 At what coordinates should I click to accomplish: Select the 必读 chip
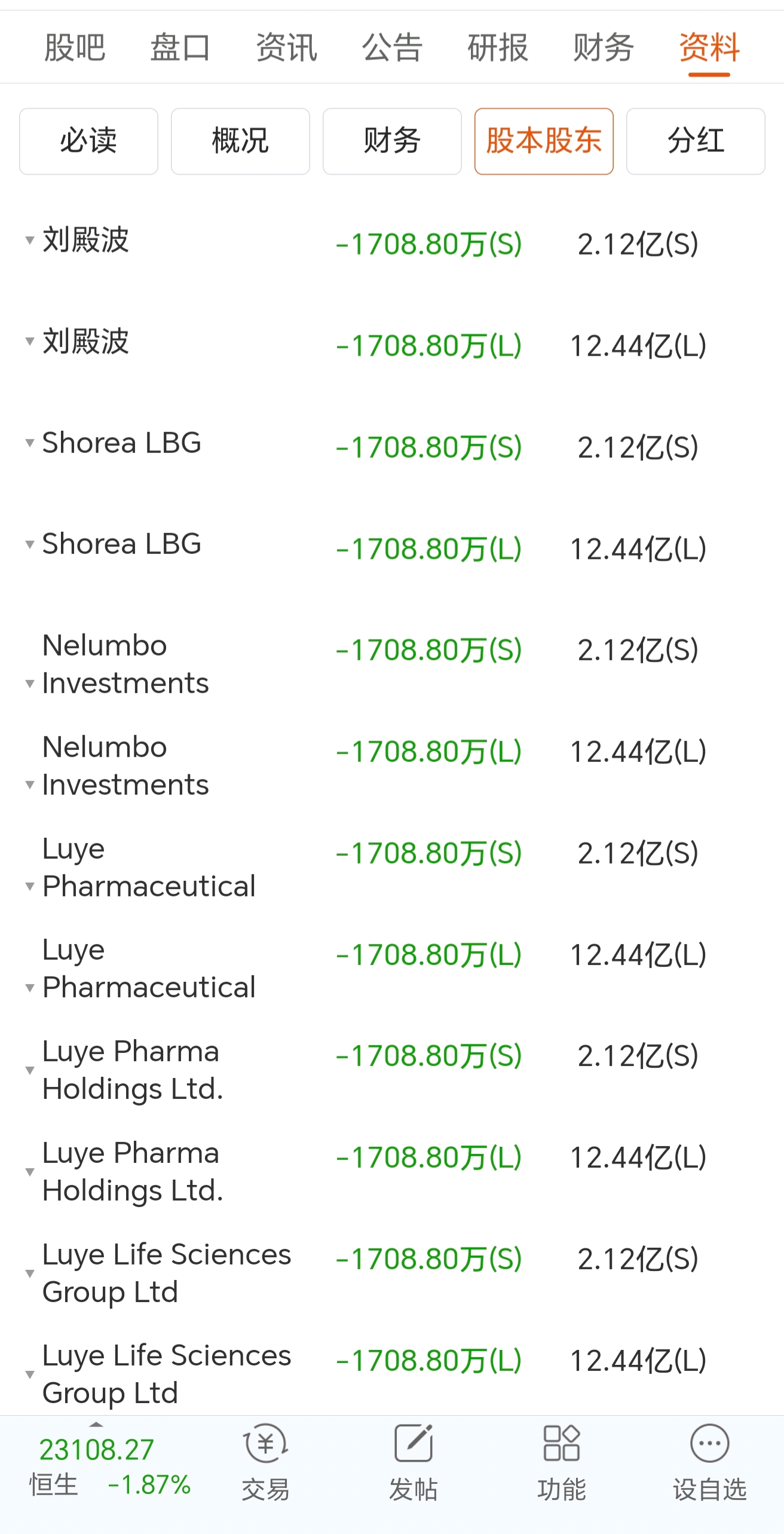tap(88, 141)
